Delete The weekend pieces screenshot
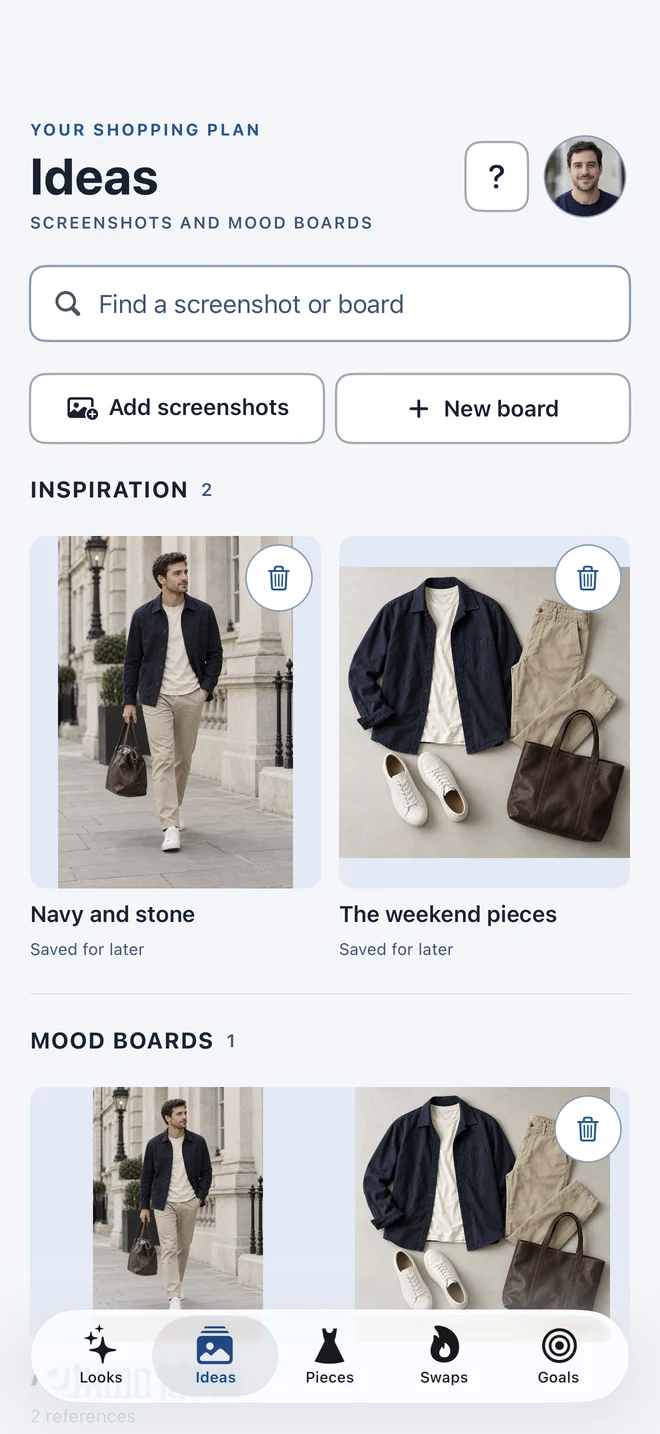The width and height of the screenshot is (660, 1434). click(x=588, y=578)
